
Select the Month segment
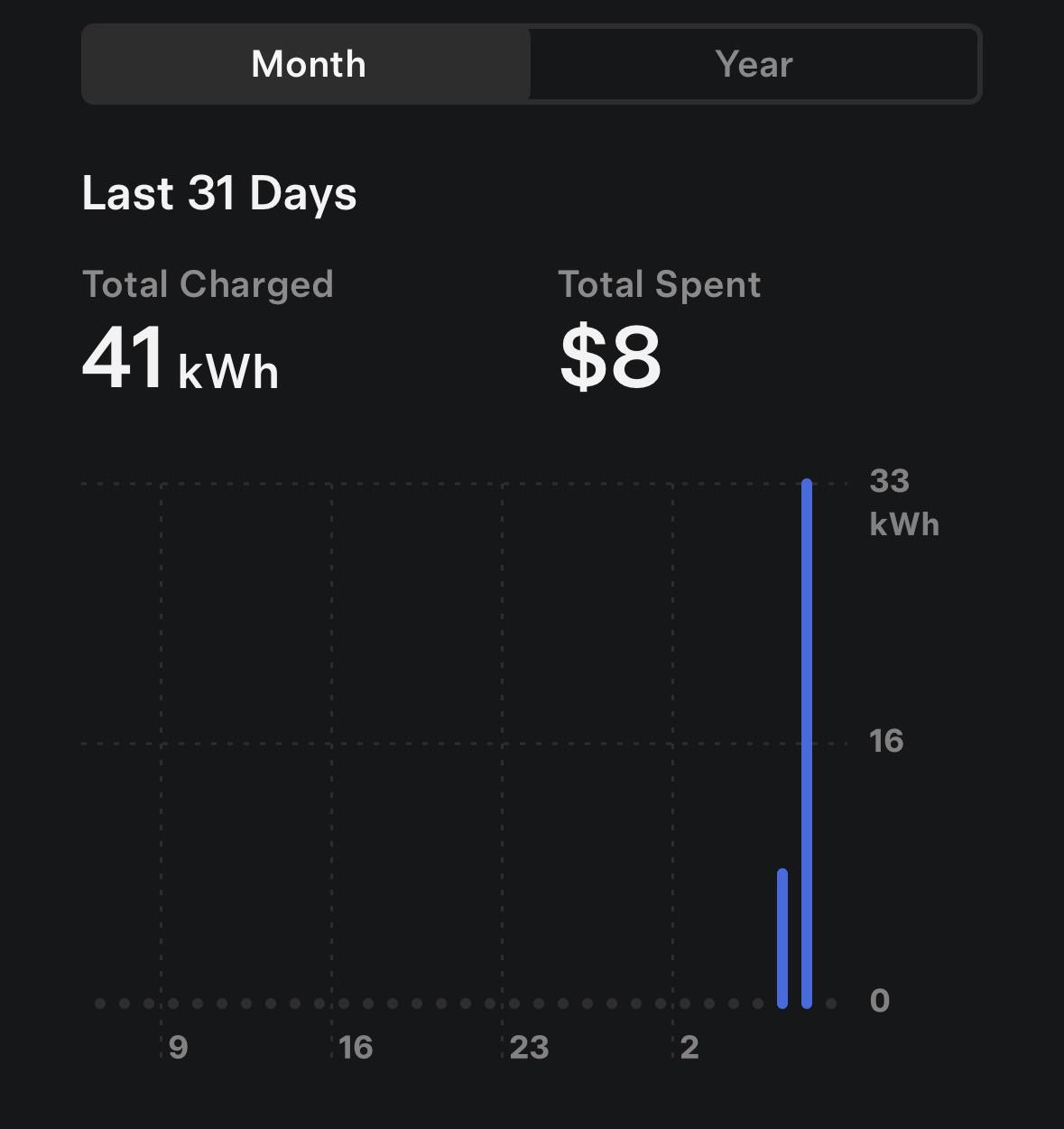308,65
